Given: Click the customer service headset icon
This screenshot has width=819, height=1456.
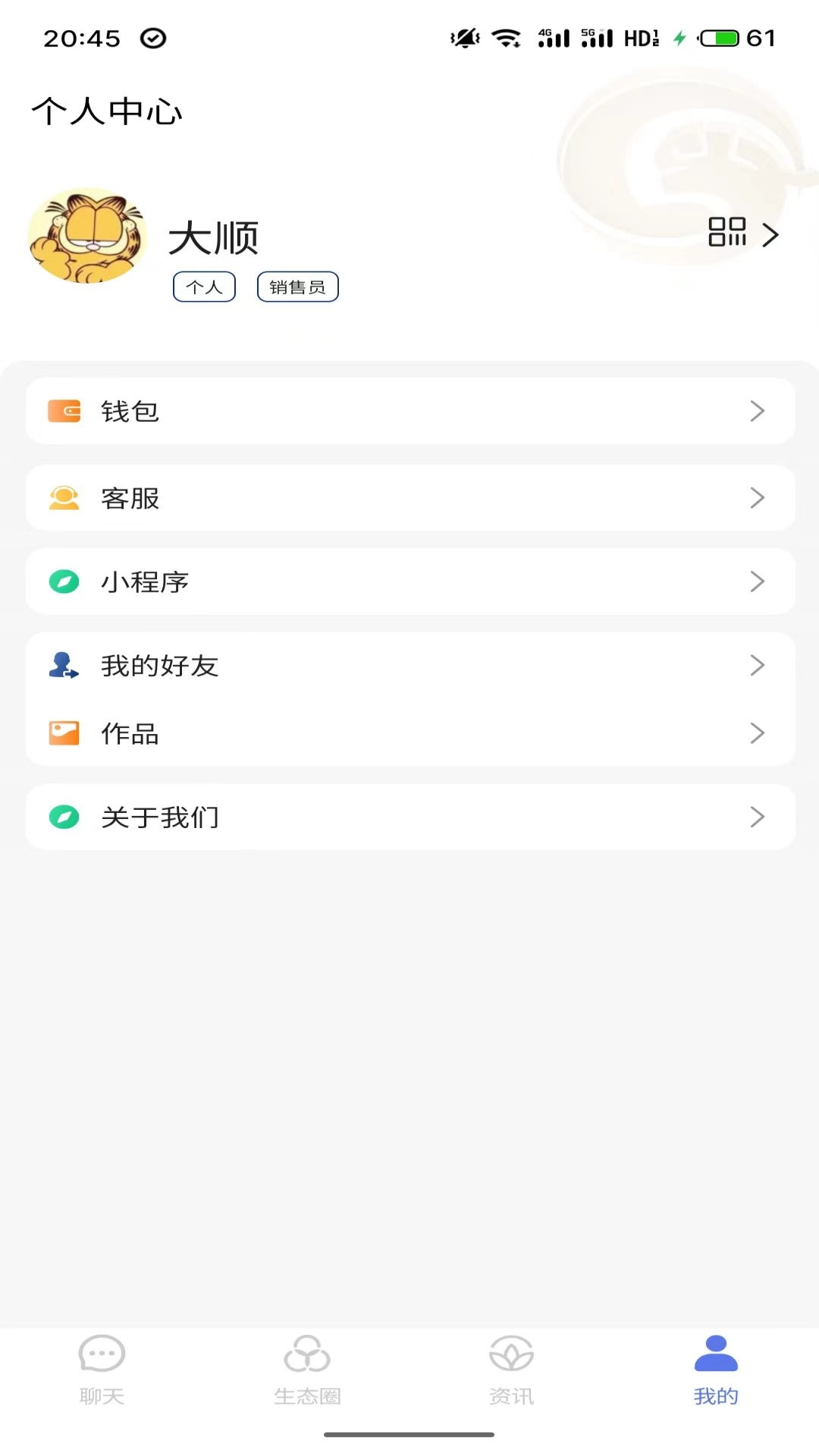Looking at the screenshot, I should [64, 497].
